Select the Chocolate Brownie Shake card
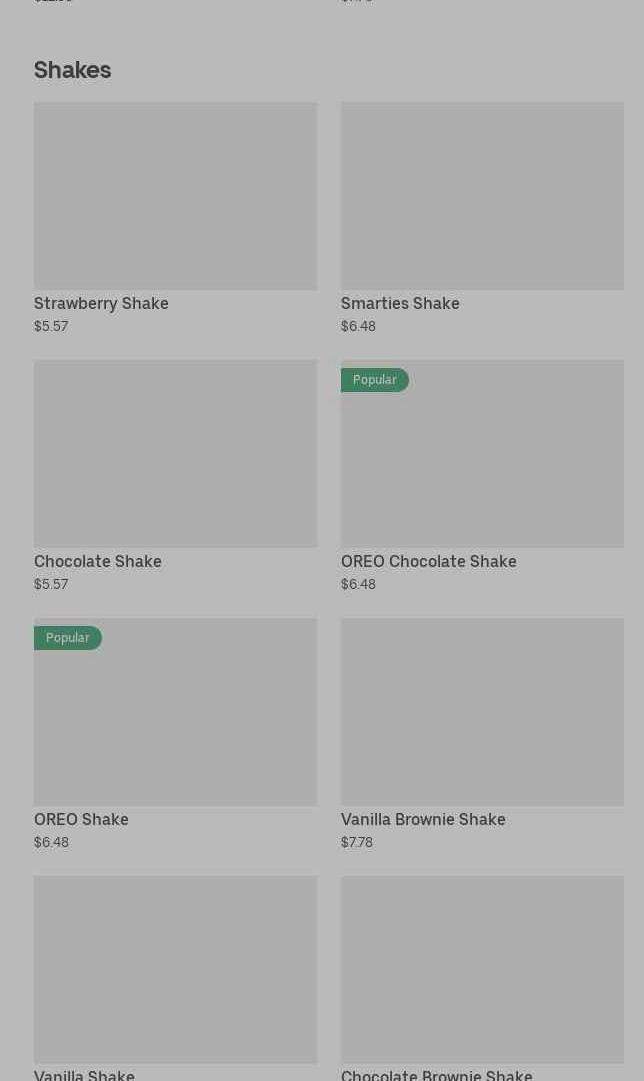644x1081 pixels. [482, 978]
